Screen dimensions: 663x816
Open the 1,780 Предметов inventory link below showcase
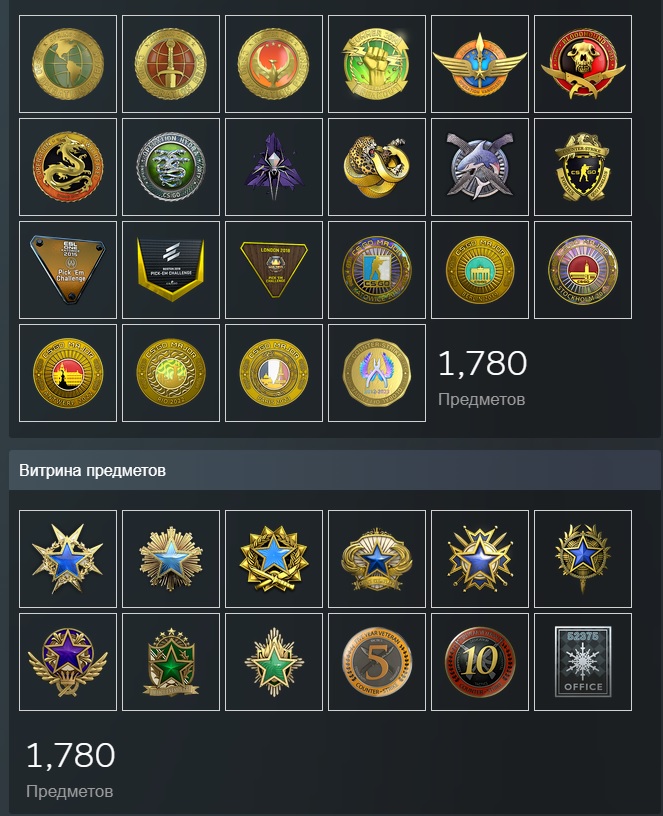click(x=70, y=767)
